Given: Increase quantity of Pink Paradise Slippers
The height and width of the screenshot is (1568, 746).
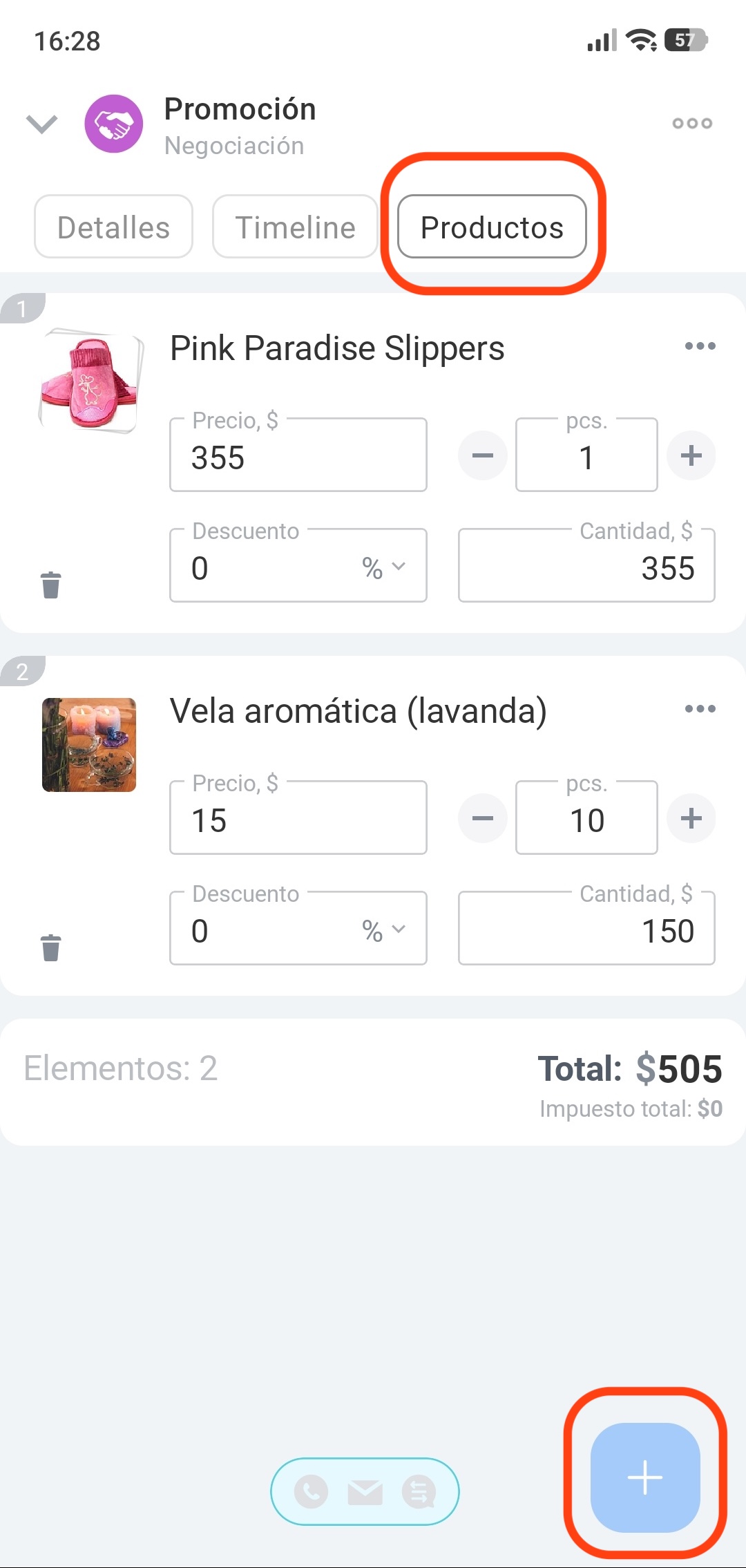Looking at the screenshot, I should click(x=691, y=455).
